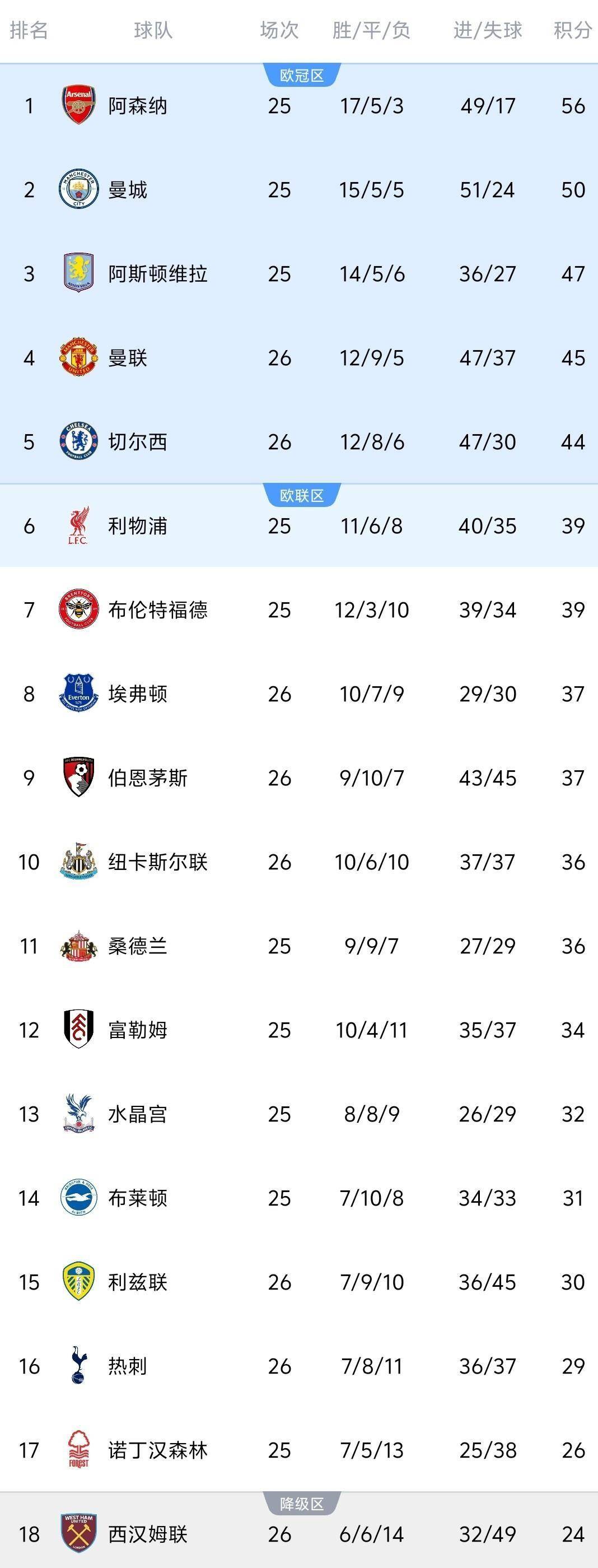The height and width of the screenshot is (1568, 598).
Task: Open 富勒姆 team details
Action: [138, 1030]
